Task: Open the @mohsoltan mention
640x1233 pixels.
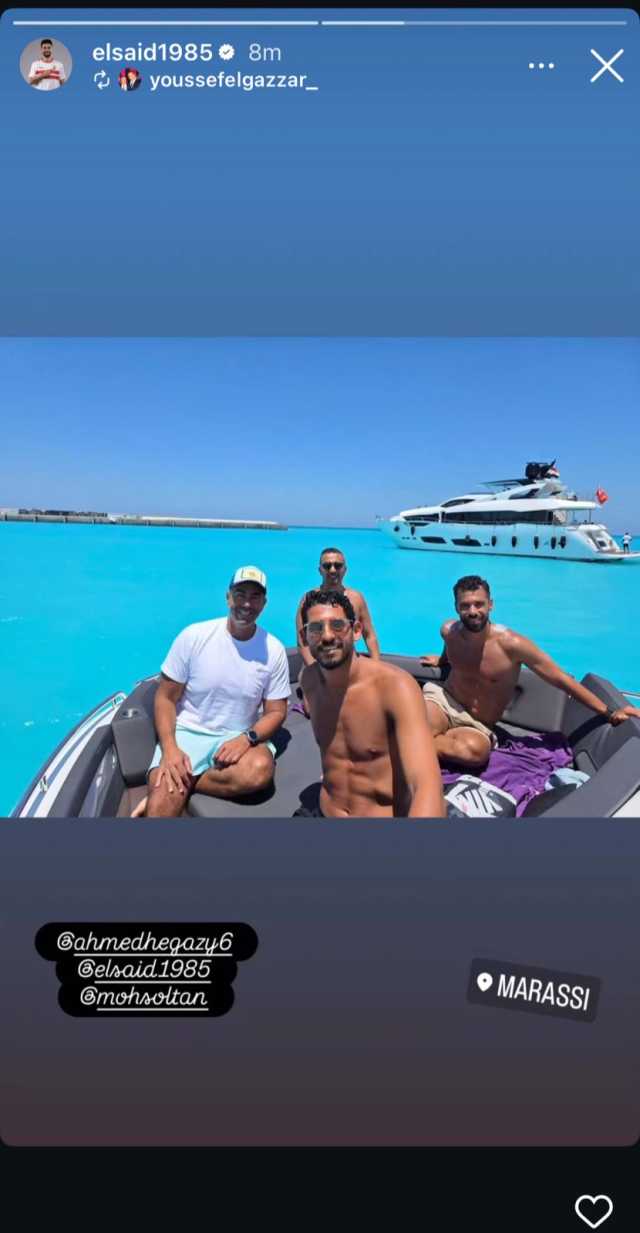Action: (146, 998)
